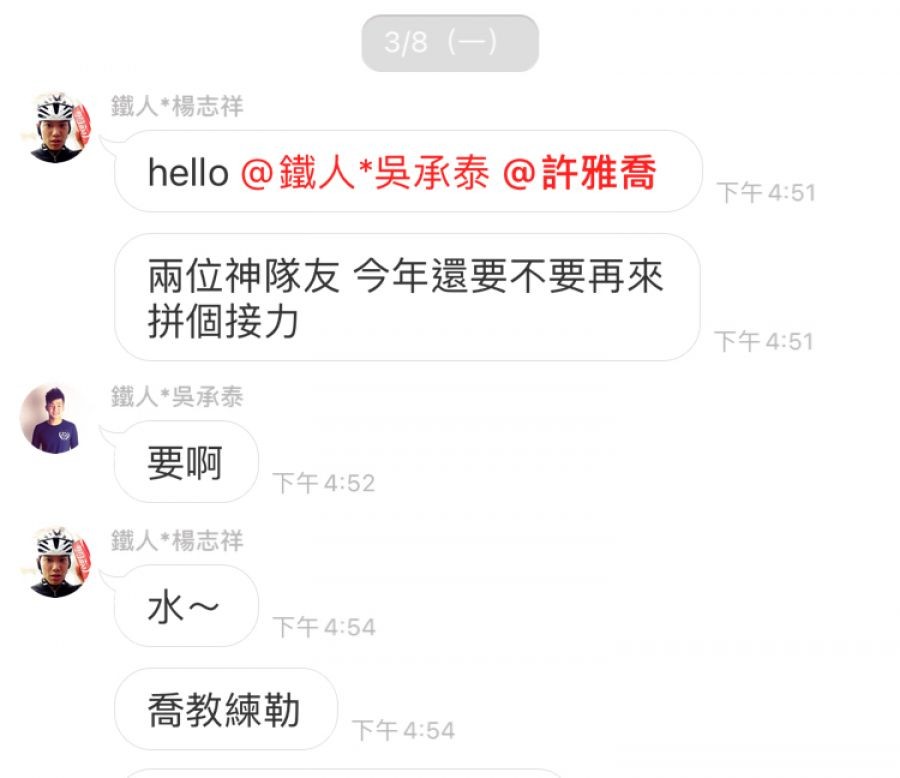The width and height of the screenshot is (900, 778).
Task: Open the @許雅喬 mention link
Action: click(x=579, y=172)
